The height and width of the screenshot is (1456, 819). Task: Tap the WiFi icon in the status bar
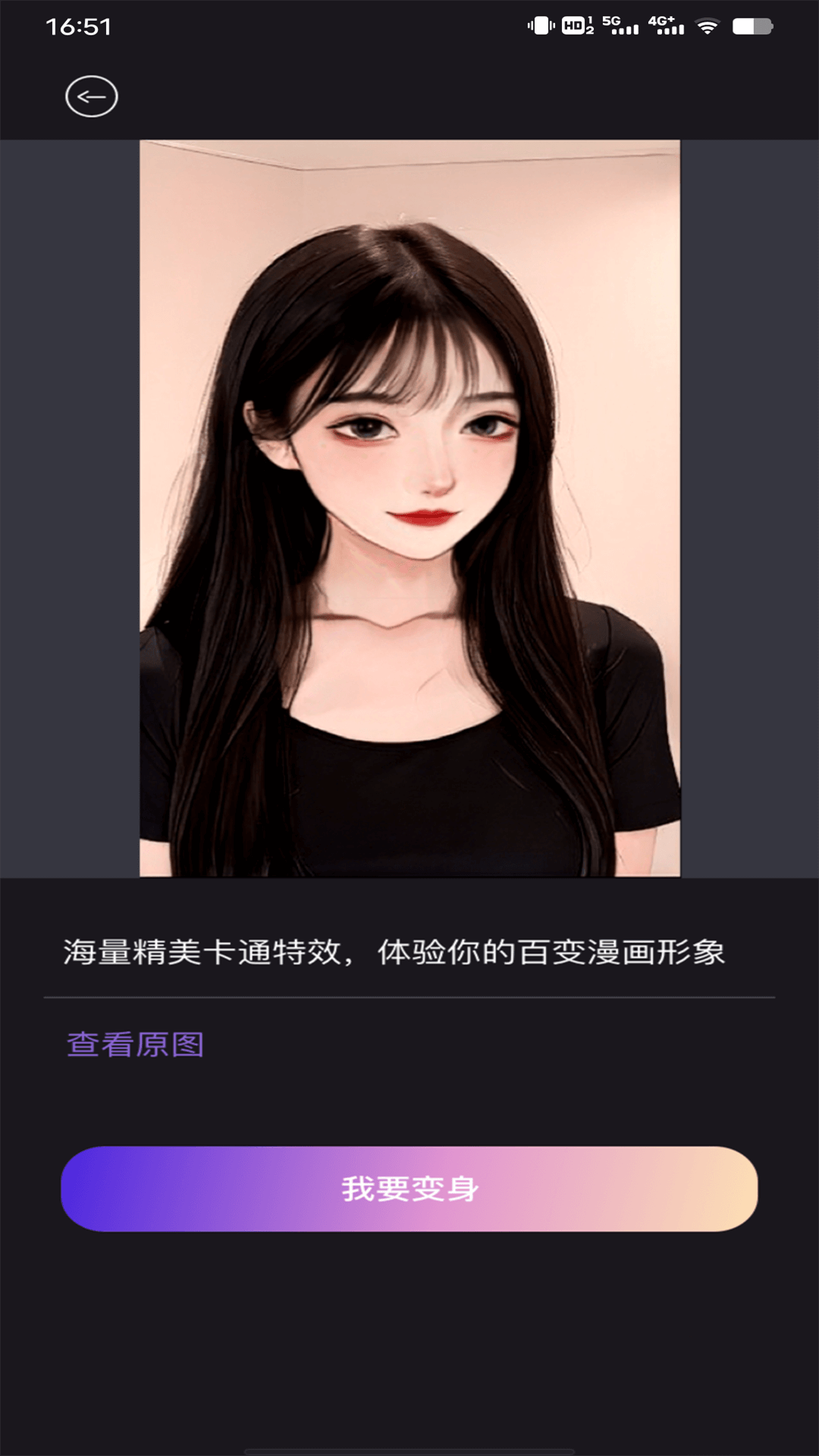(x=708, y=25)
